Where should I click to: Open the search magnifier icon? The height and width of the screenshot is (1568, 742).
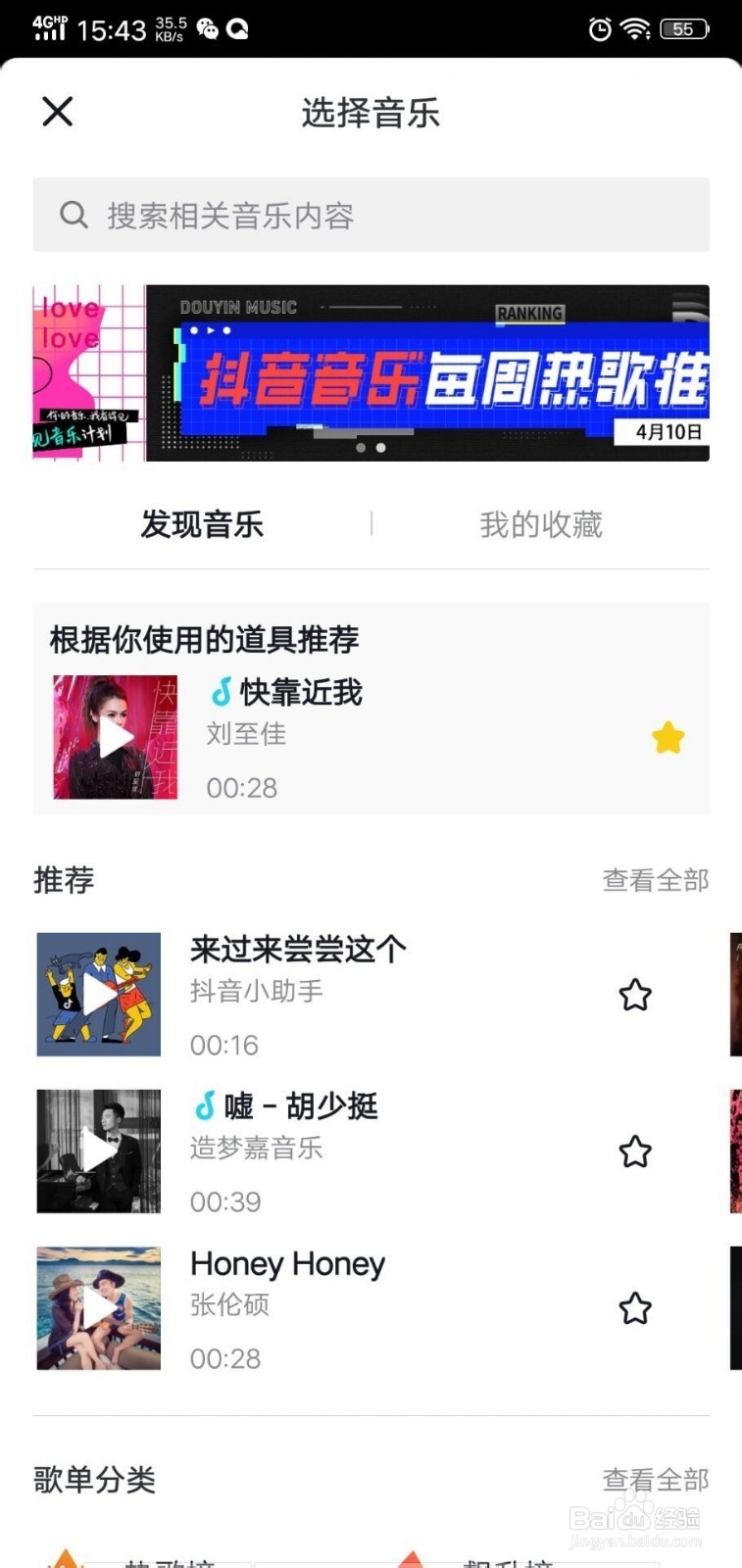click(x=74, y=214)
